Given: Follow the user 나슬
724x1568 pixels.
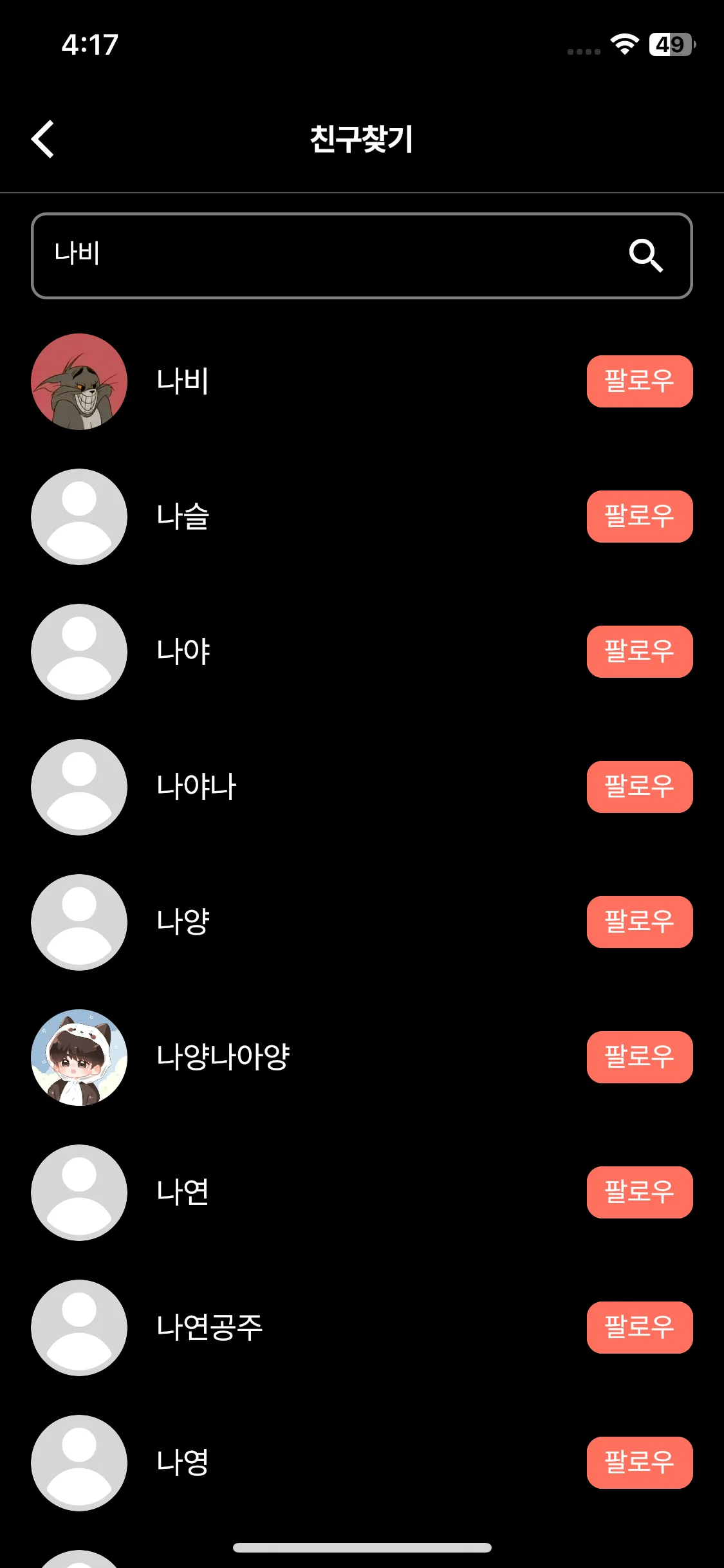Looking at the screenshot, I should point(639,516).
